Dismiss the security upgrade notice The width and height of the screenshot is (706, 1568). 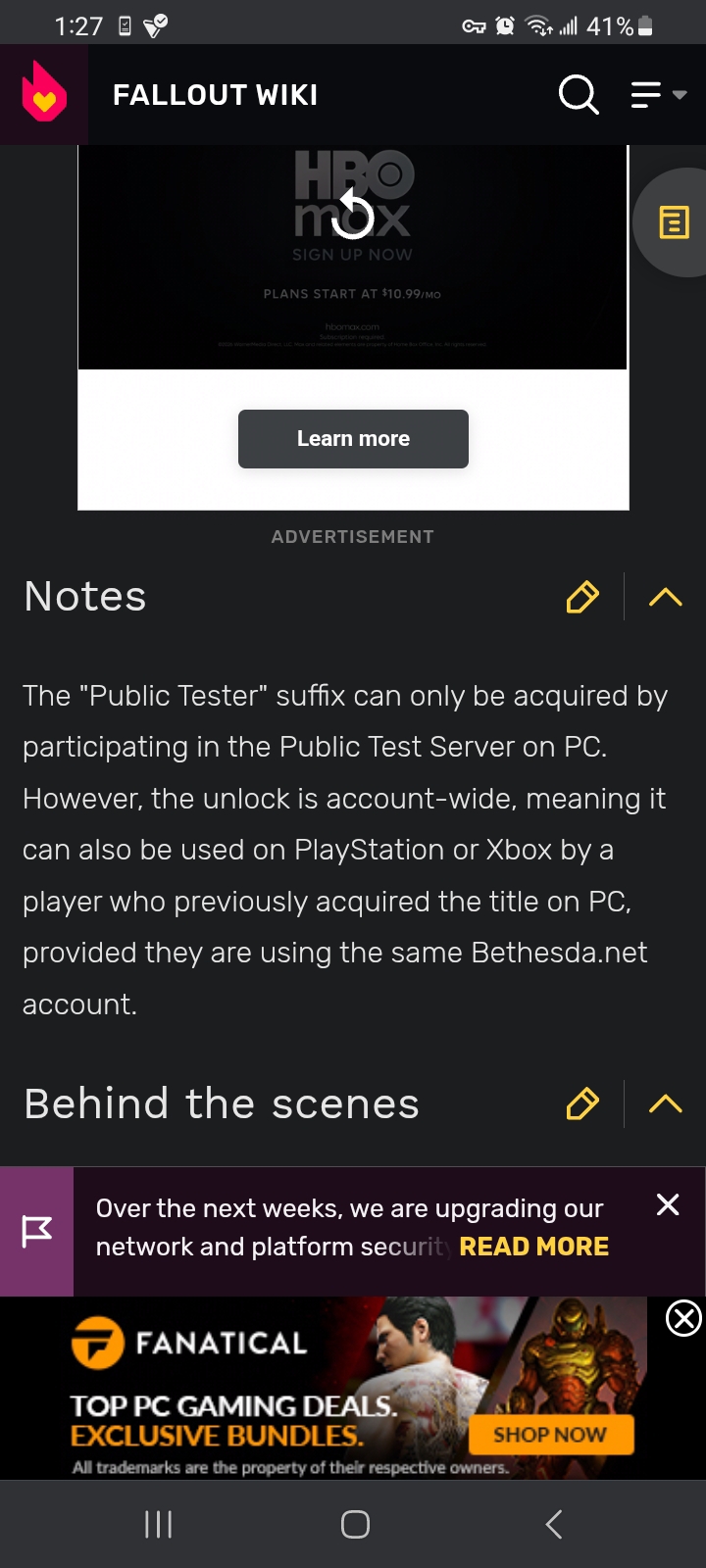(x=668, y=1205)
